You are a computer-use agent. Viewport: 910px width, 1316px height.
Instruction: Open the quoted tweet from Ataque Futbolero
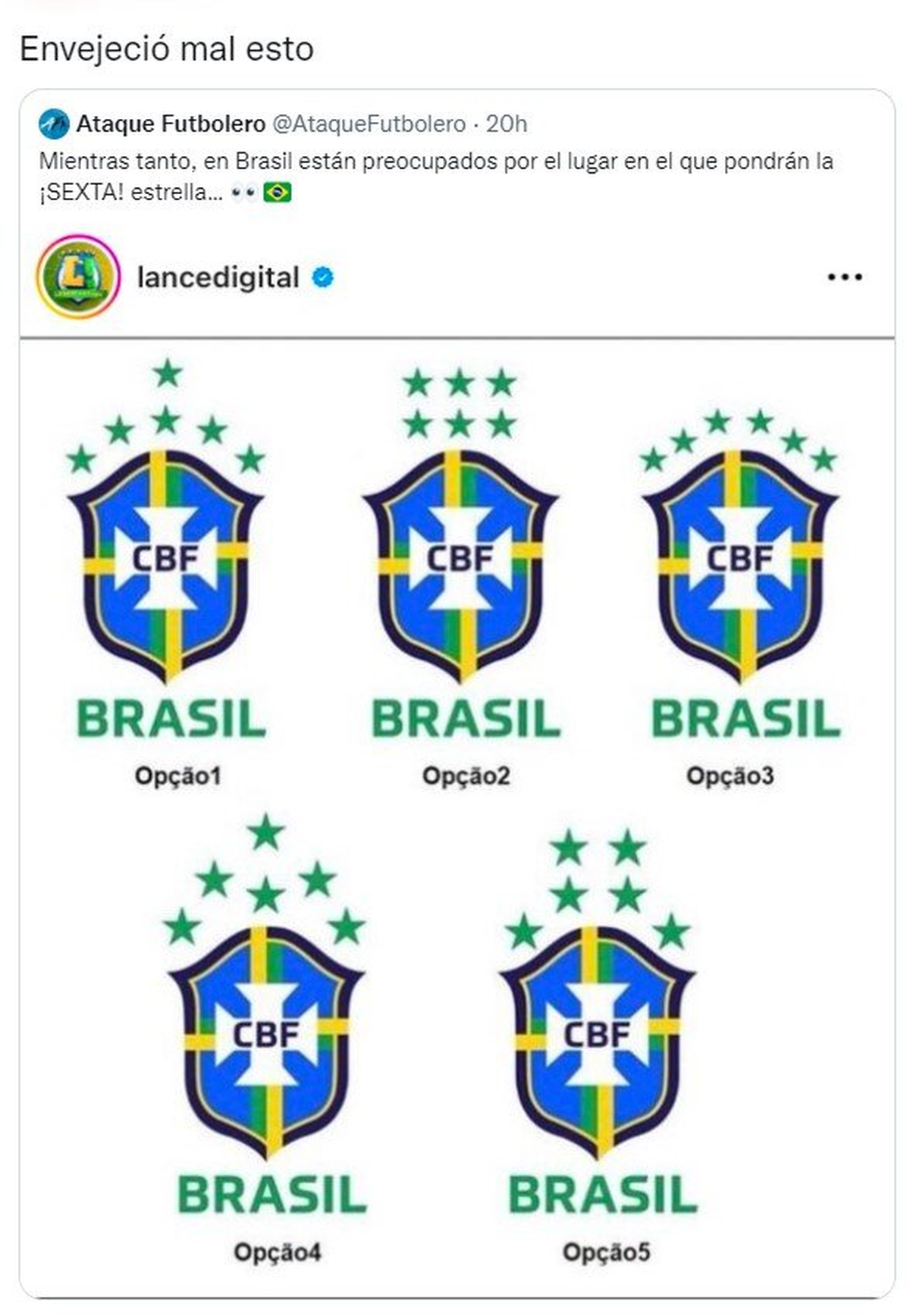tap(435, 177)
